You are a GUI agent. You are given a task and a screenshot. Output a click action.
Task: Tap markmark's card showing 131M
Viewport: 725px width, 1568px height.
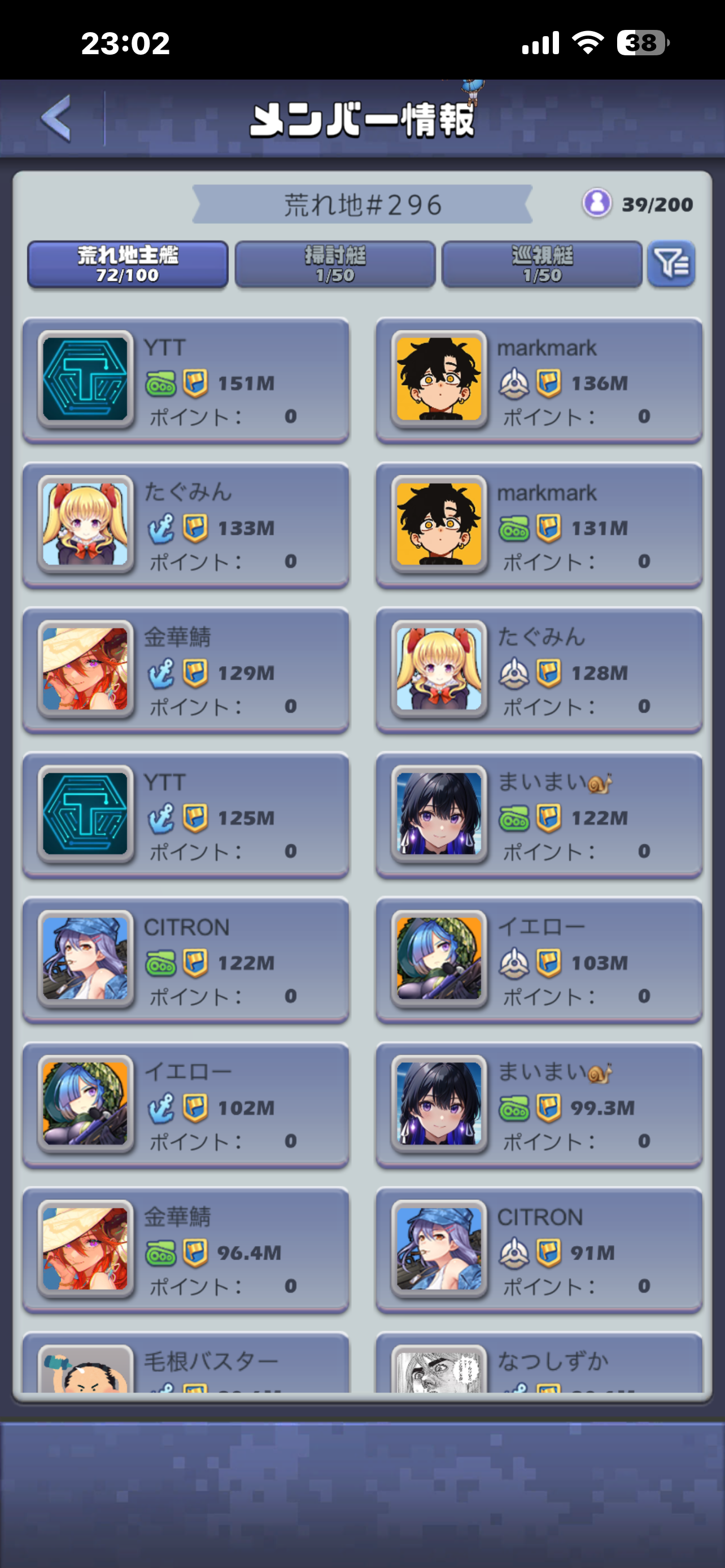[x=539, y=526]
